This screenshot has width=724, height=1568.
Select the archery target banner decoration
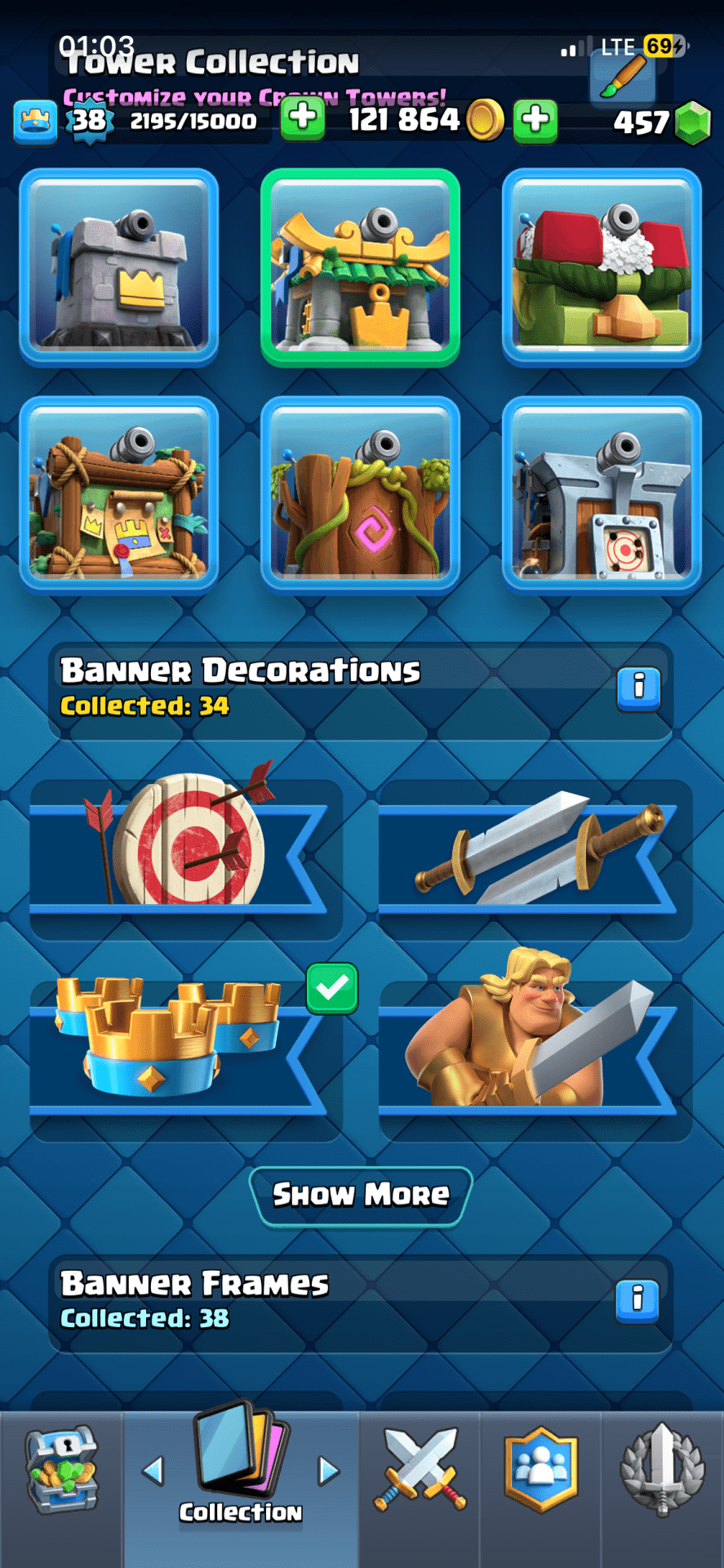pos(186,849)
